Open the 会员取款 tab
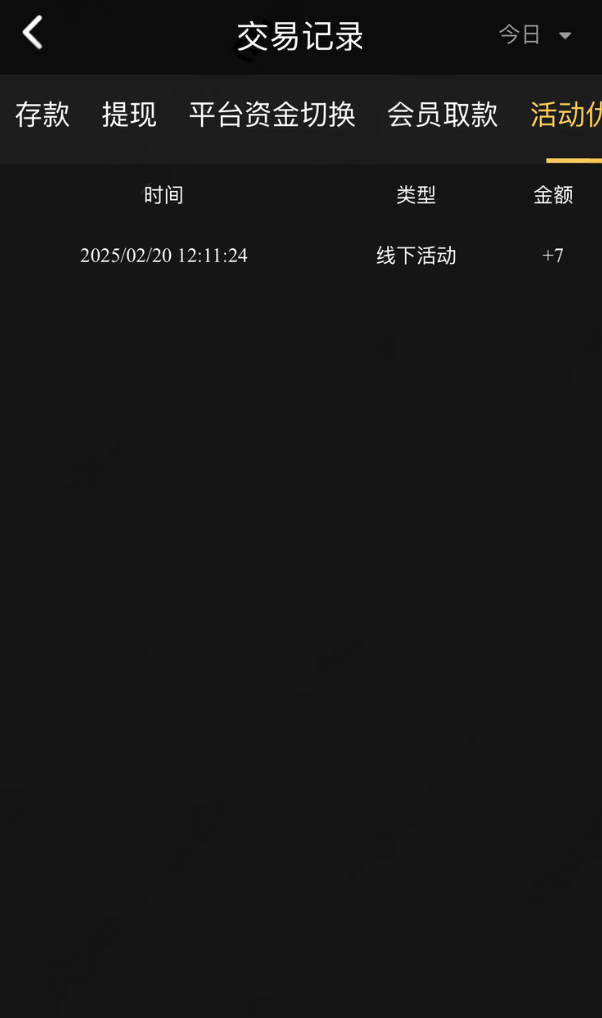Image resolution: width=602 pixels, height=1018 pixels. click(442, 115)
